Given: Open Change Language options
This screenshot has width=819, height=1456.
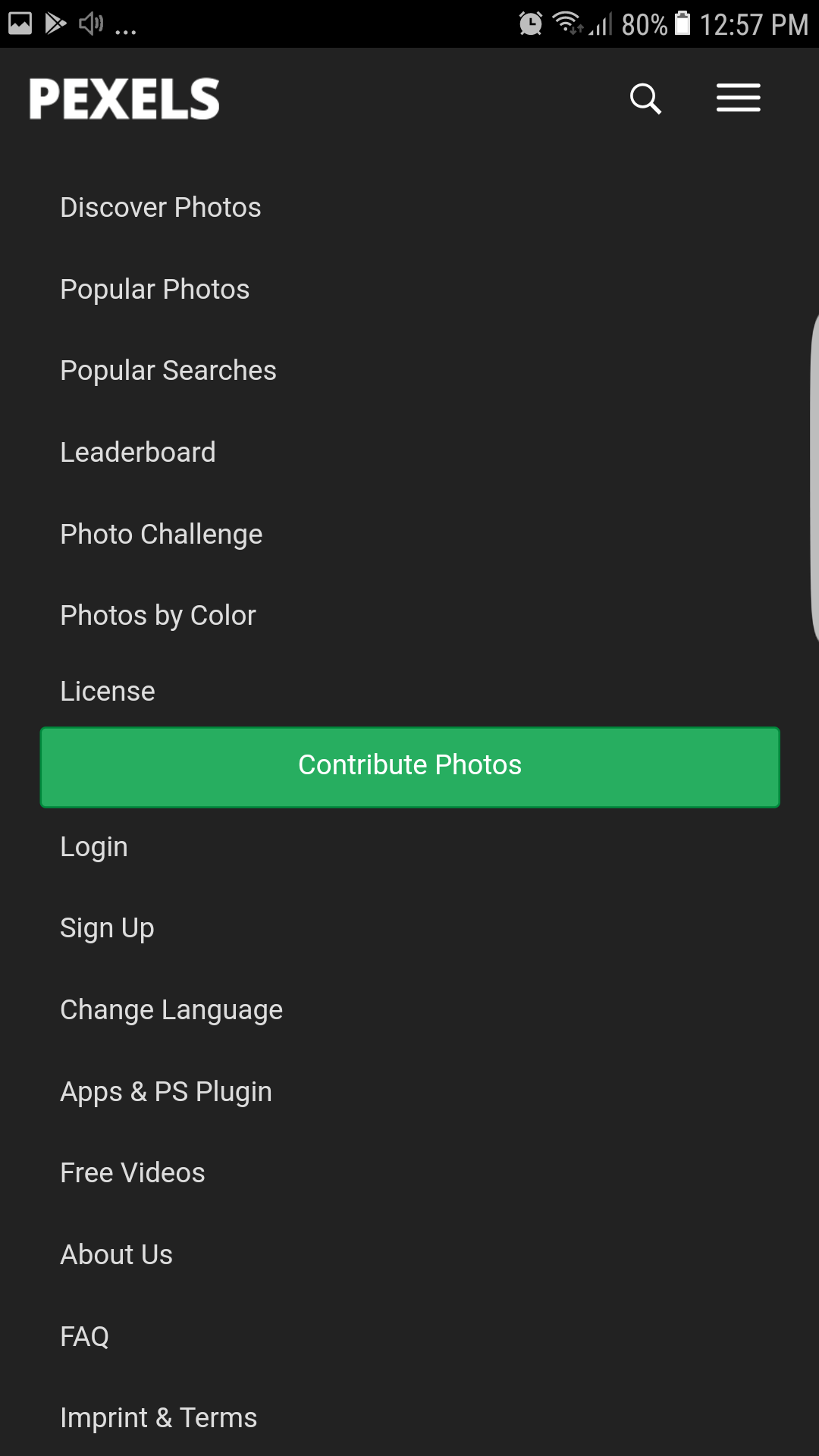Looking at the screenshot, I should click(x=171, y=1009).
